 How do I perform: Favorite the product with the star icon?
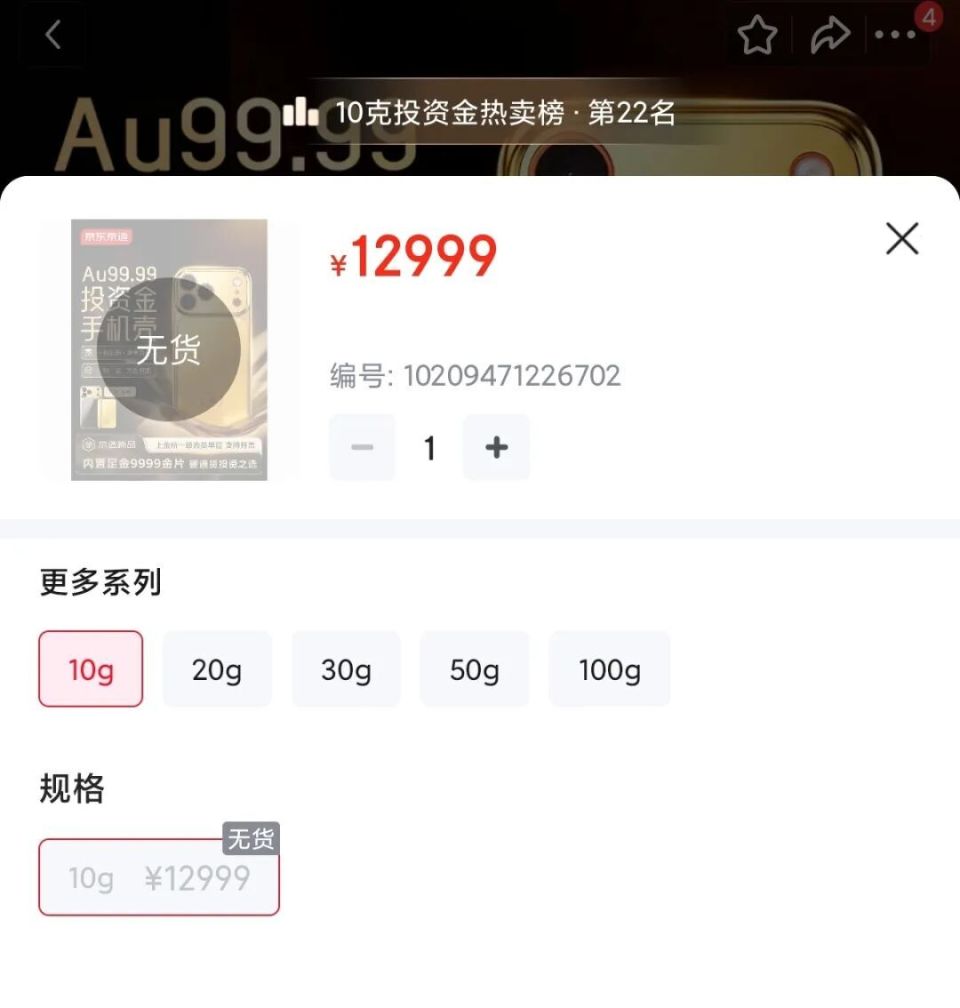point(758,35)
